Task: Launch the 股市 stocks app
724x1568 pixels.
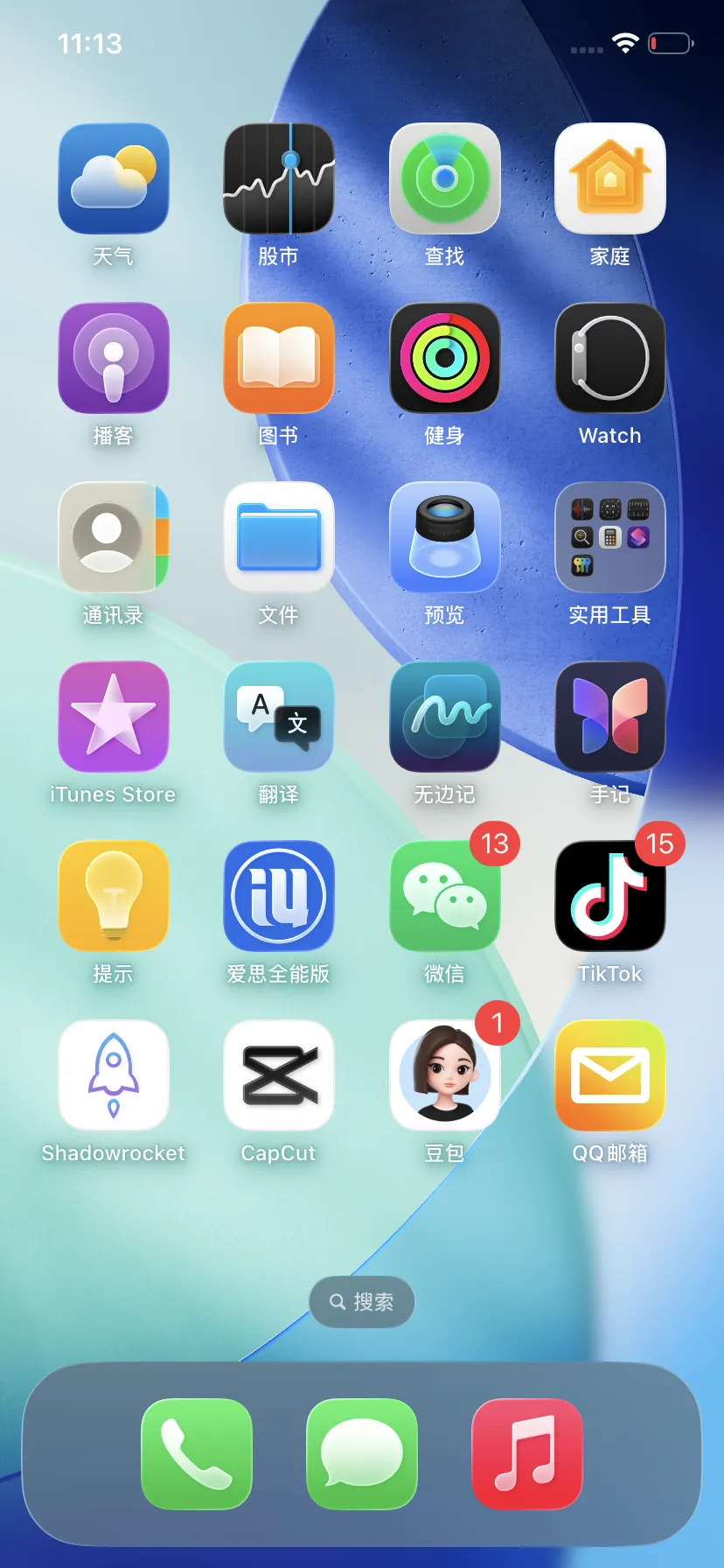Action: point(279,178)
